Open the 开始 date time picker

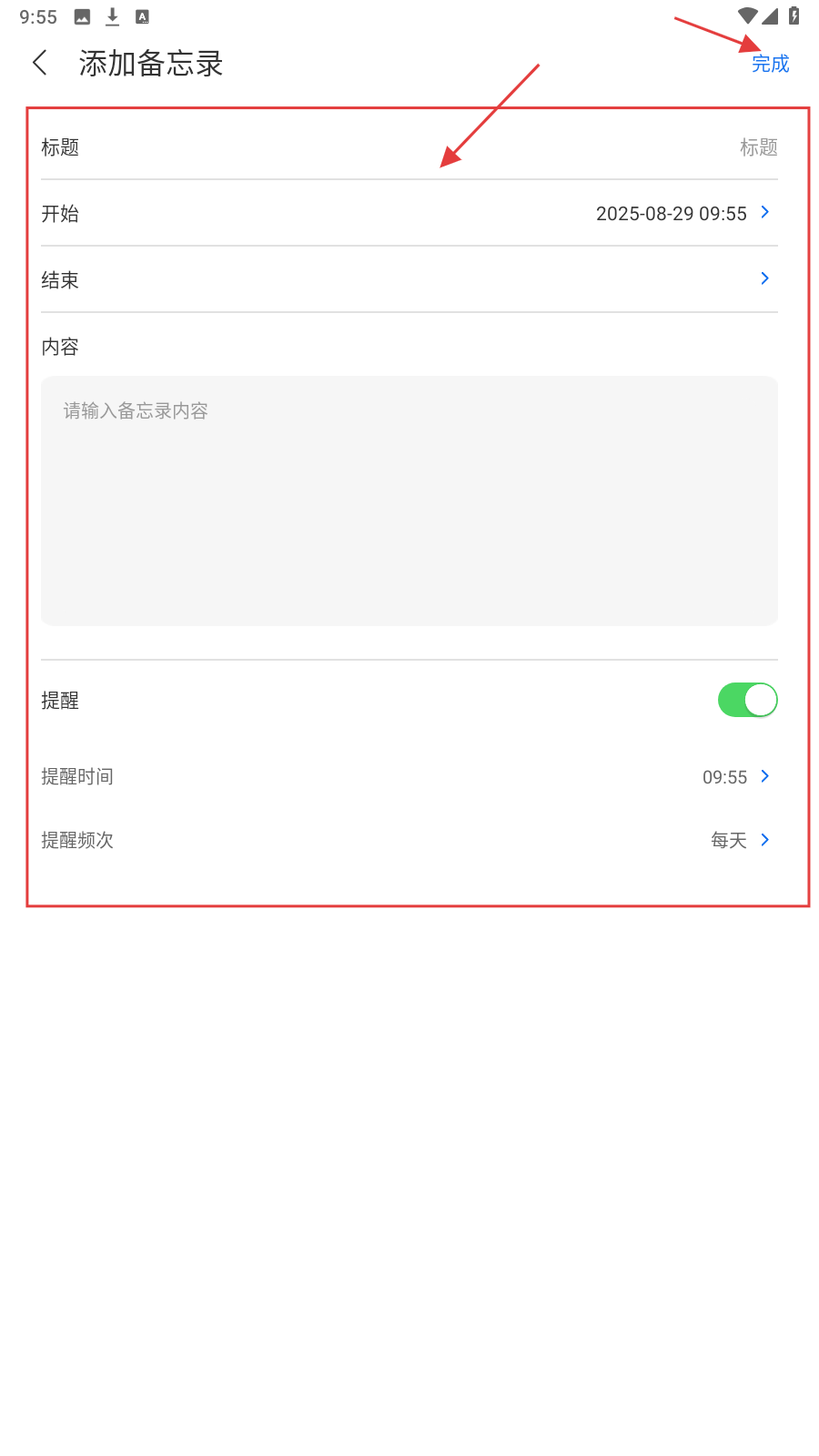tap(682, 213)
